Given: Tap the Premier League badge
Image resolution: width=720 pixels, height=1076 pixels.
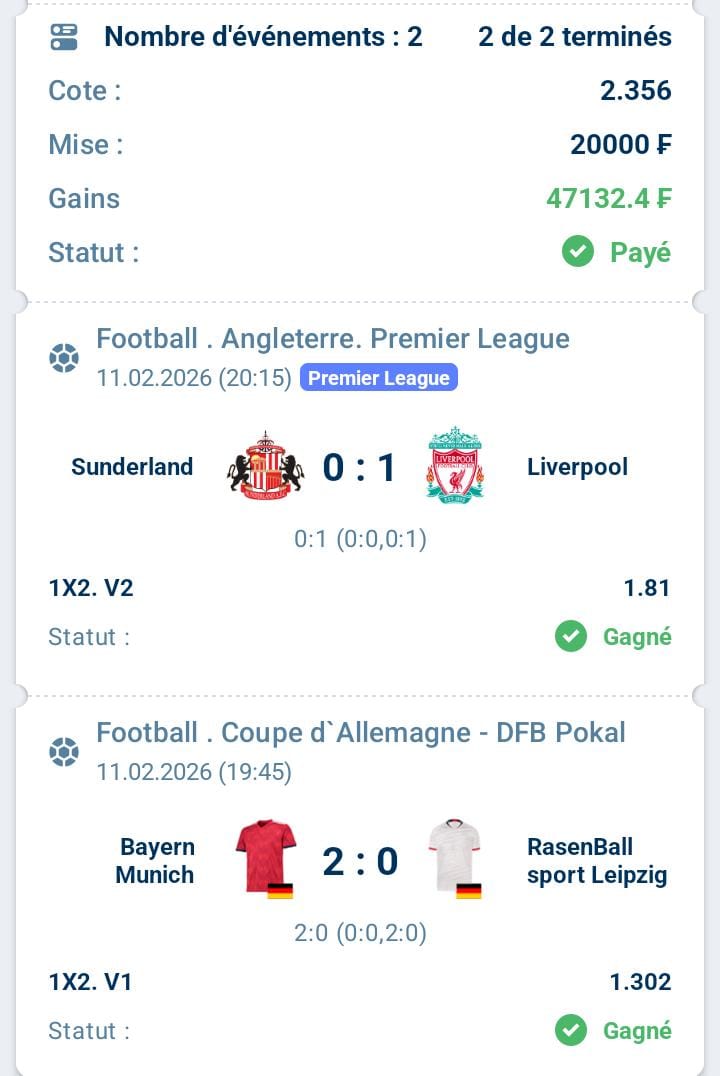Looking at the screenshot, I should click(x=378, y=378).
